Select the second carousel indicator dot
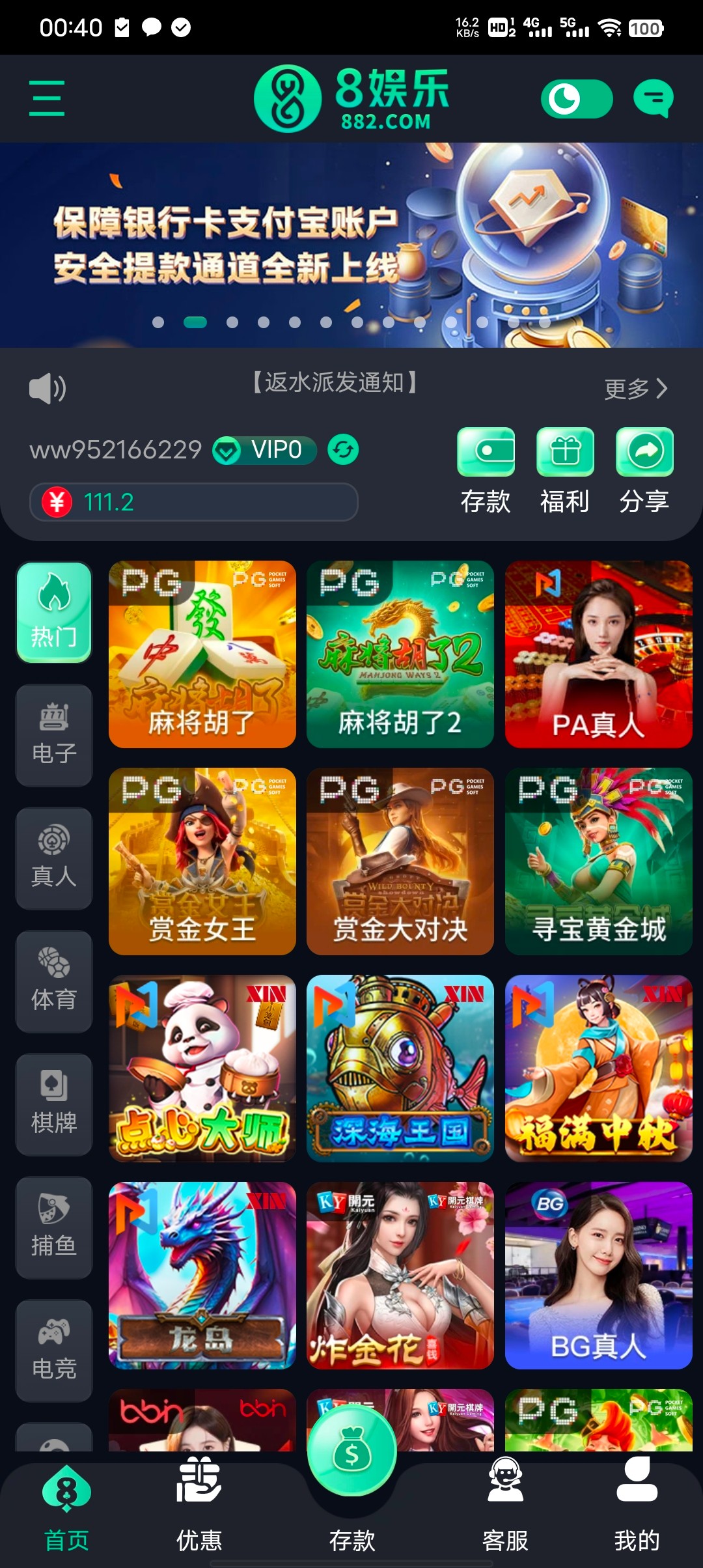This screenshot has width=703, height=1568. 194,321
